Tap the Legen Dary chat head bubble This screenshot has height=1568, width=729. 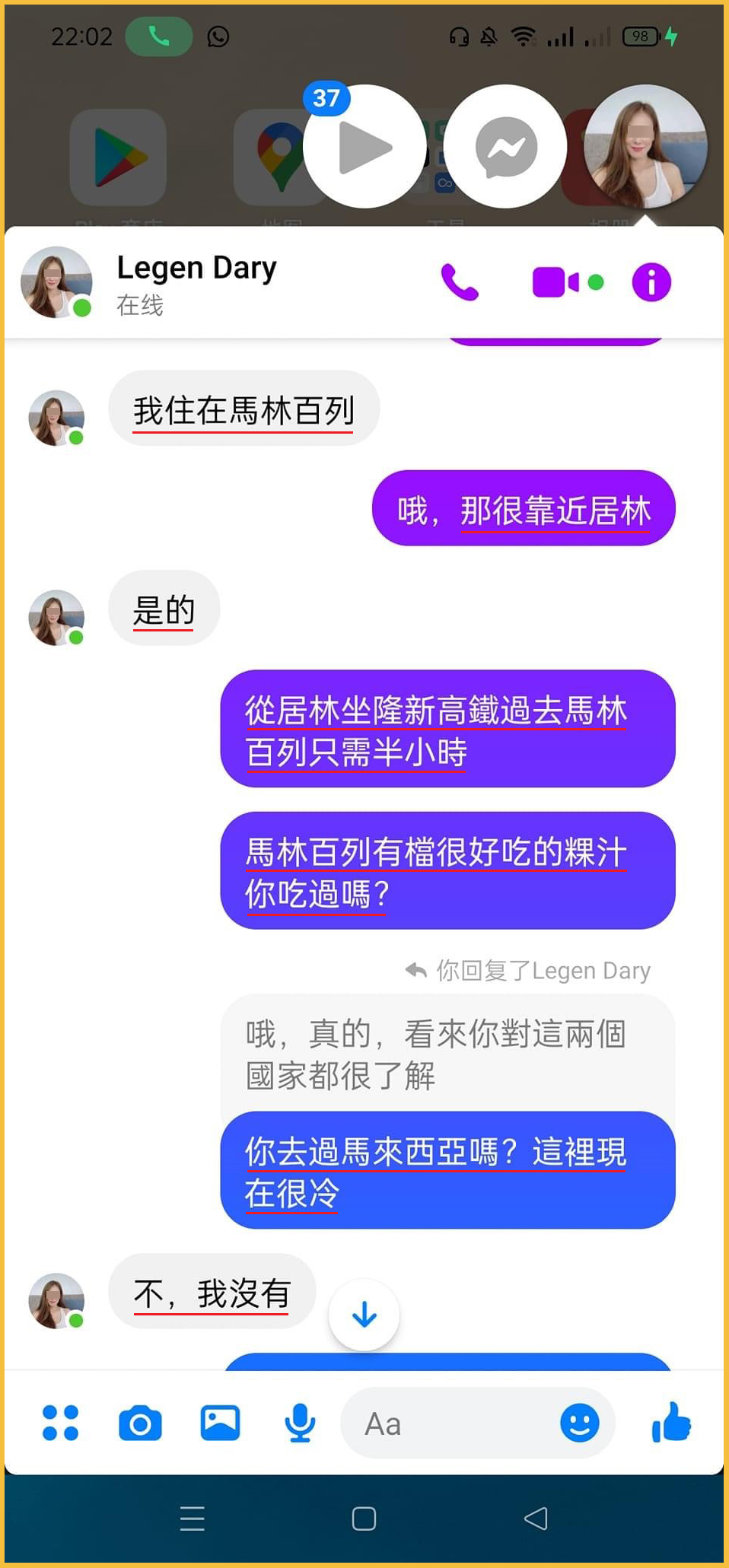(645, 147)
